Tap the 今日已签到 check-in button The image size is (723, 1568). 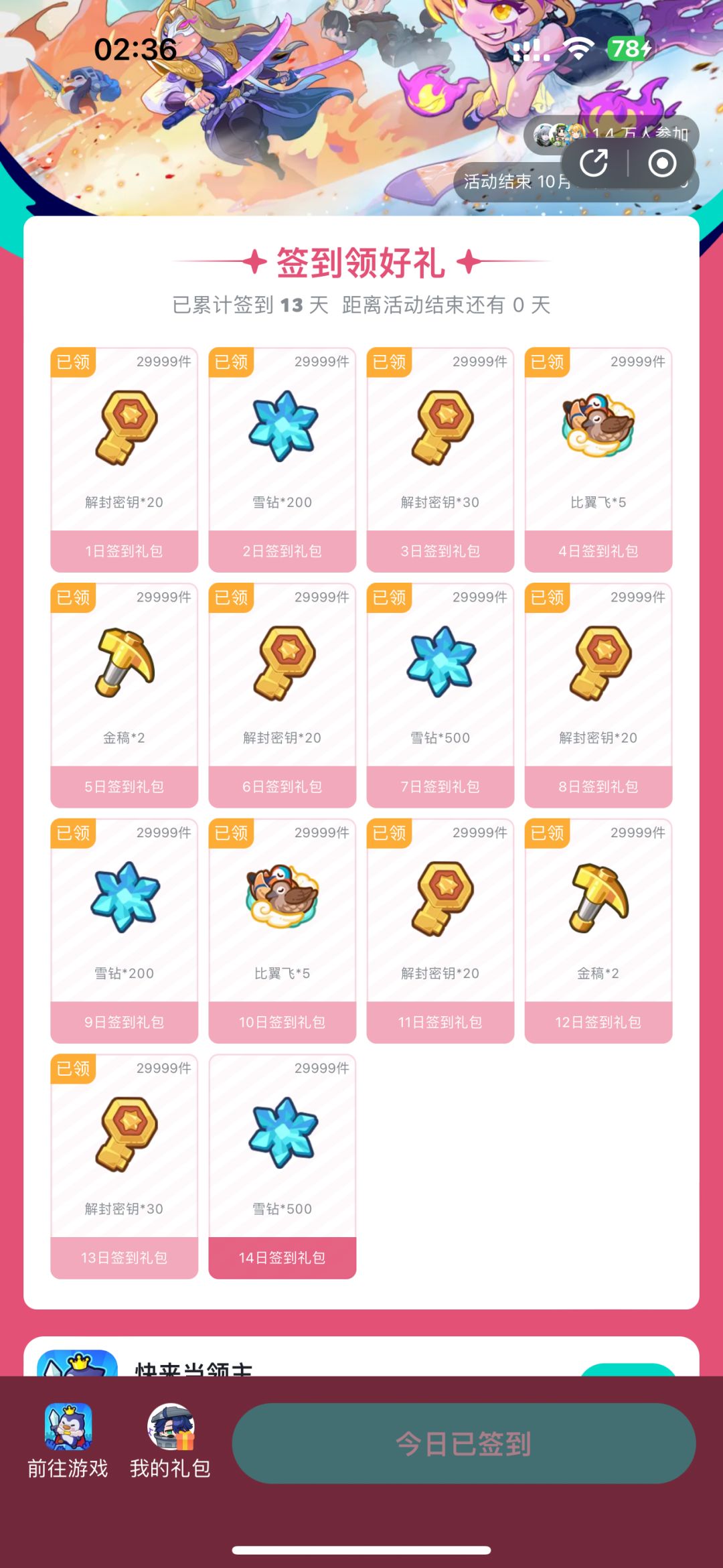(x=463, y=1443)
